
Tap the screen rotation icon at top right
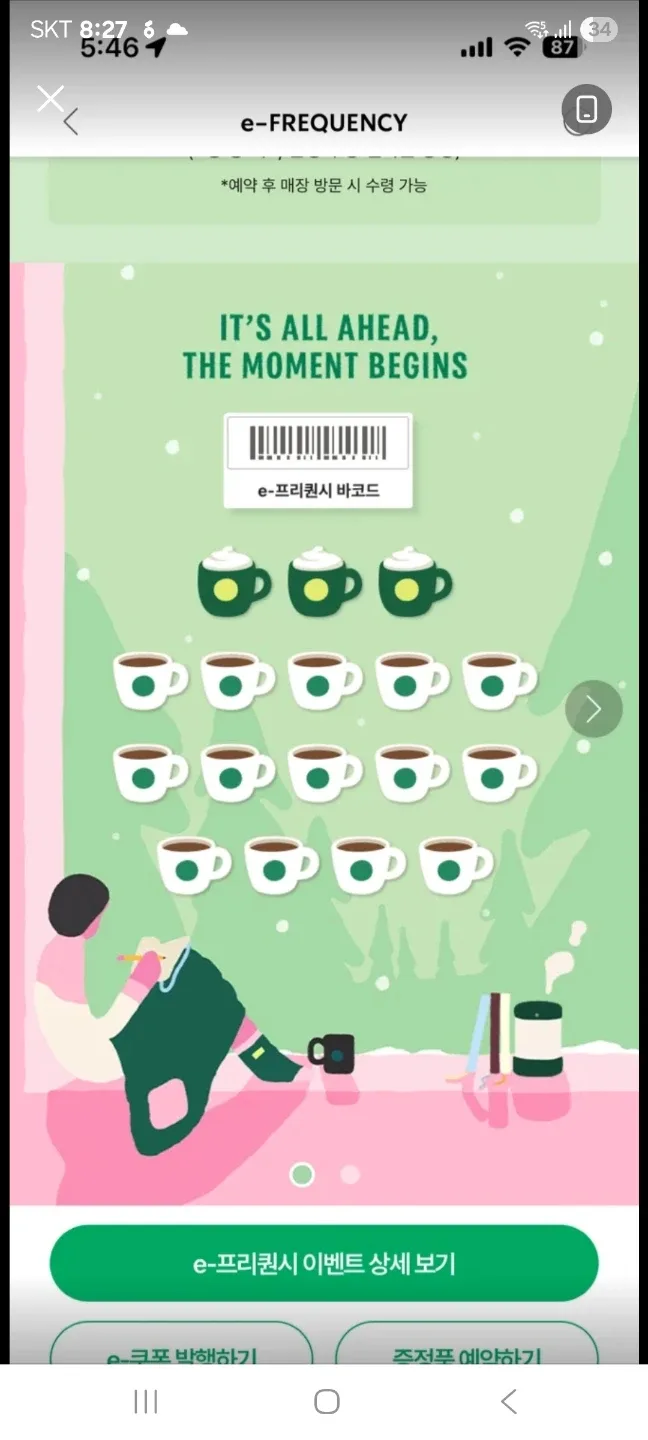[587, 109]
